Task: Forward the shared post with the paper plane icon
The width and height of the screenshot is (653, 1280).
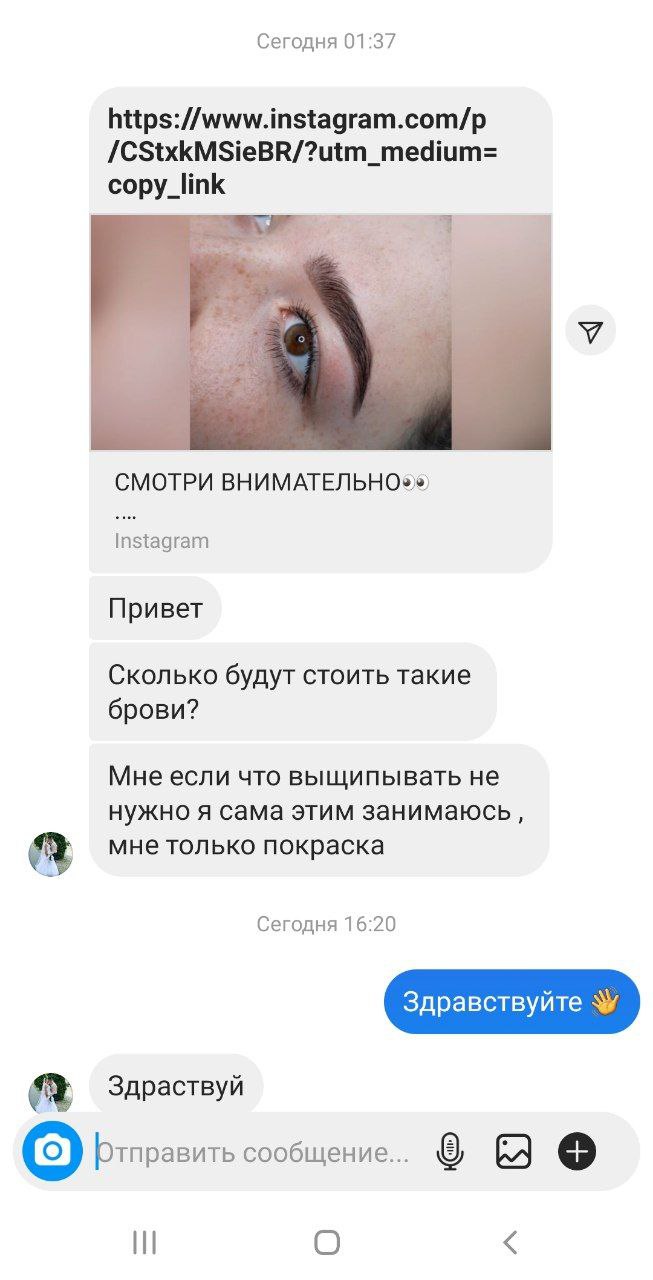Action: (590, 332)
